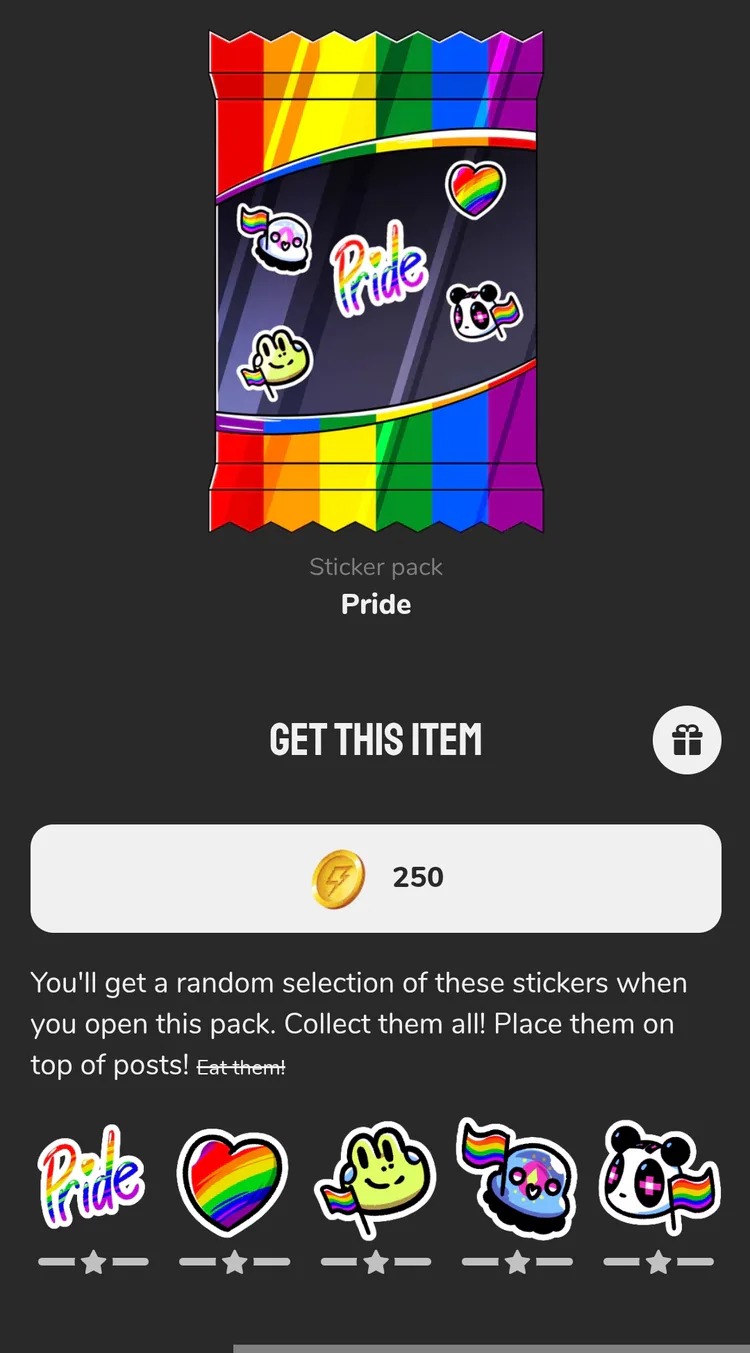Tap the panda with flag sticker
The height and width of the screenshot is (1353, 750).
coord(658,1179)
